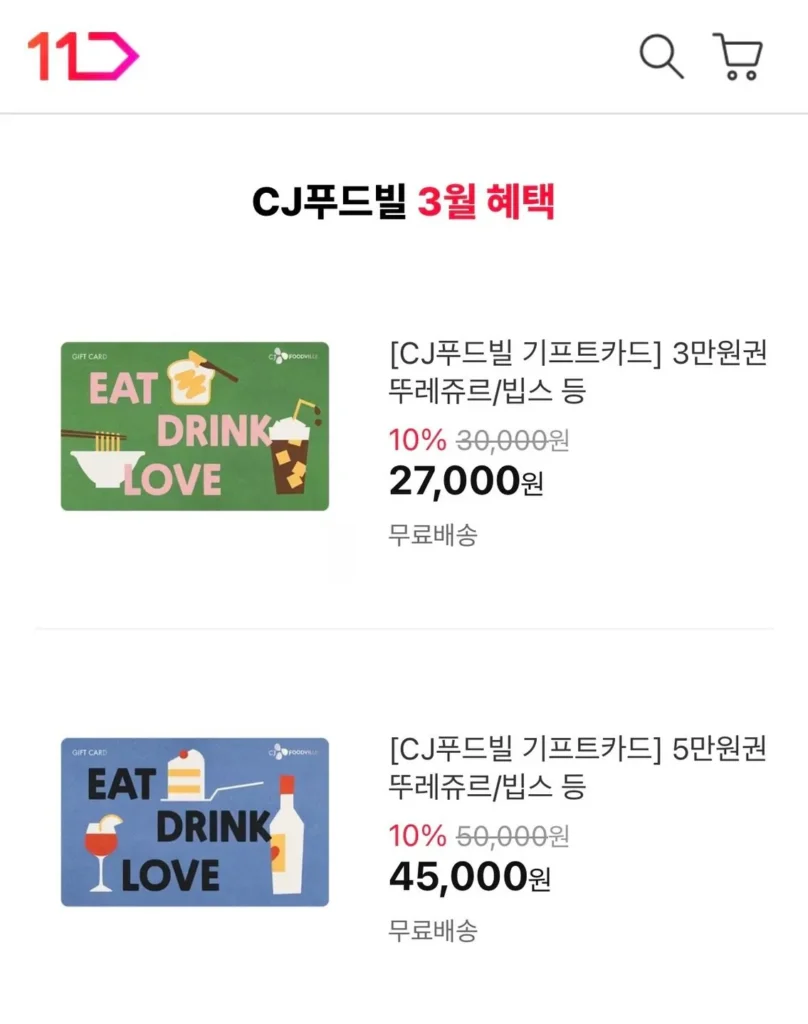
Task: Open the shopping cart icon
Action: click(x=737, y=57)
